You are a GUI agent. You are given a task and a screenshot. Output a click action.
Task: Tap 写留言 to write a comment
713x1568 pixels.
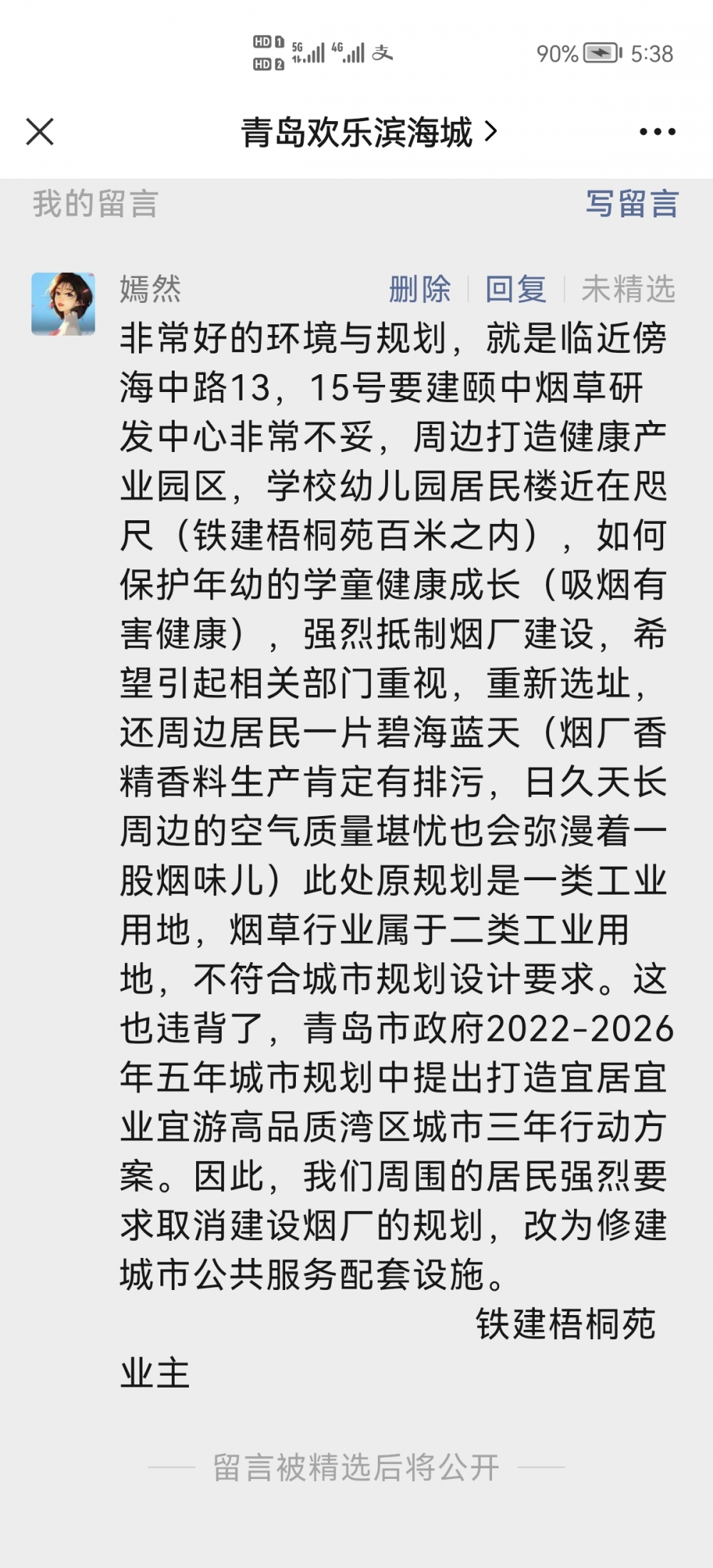tap(632, 204)
